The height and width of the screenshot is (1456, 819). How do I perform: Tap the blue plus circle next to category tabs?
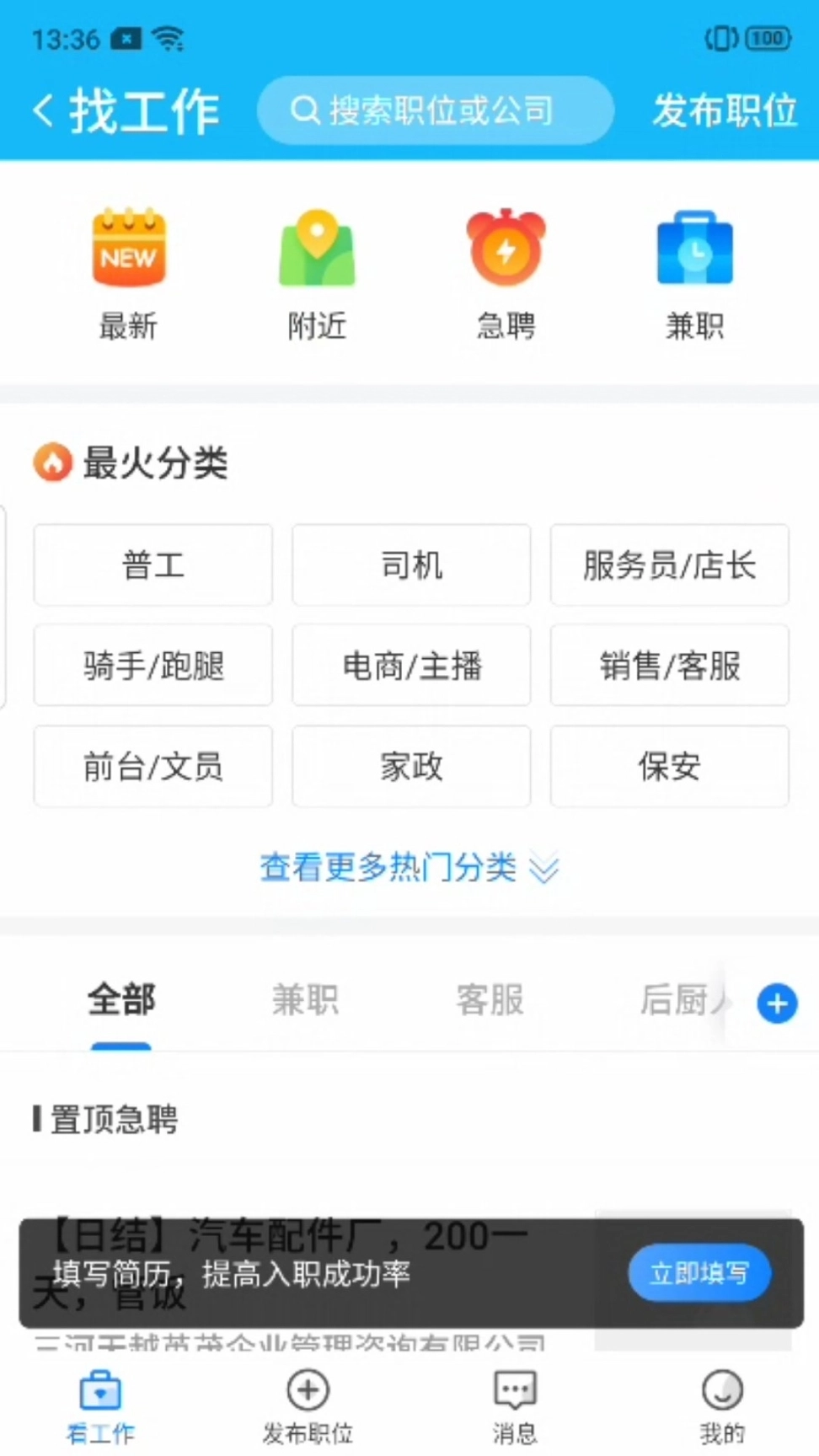pos(776,1003)
